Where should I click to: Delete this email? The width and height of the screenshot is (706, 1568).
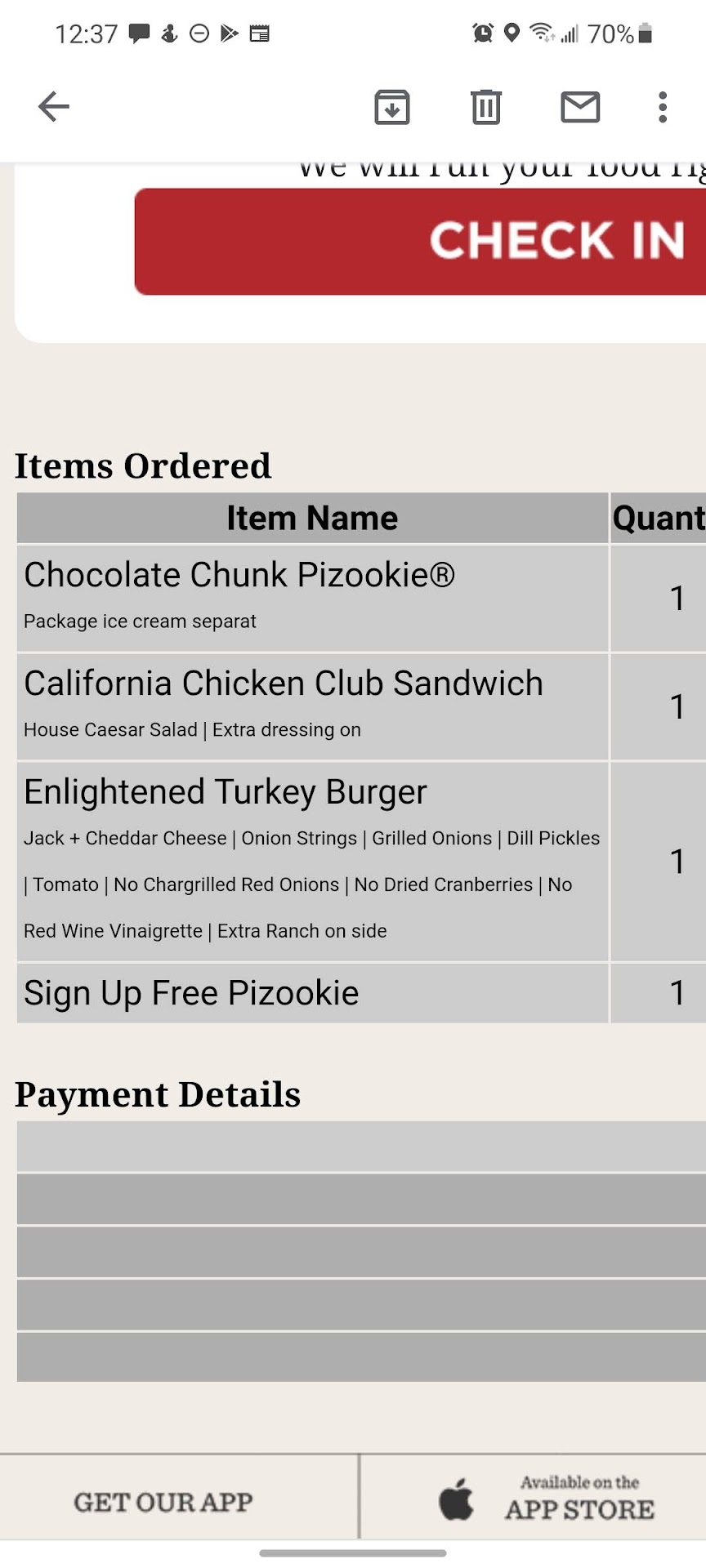(x=486, y=107)
